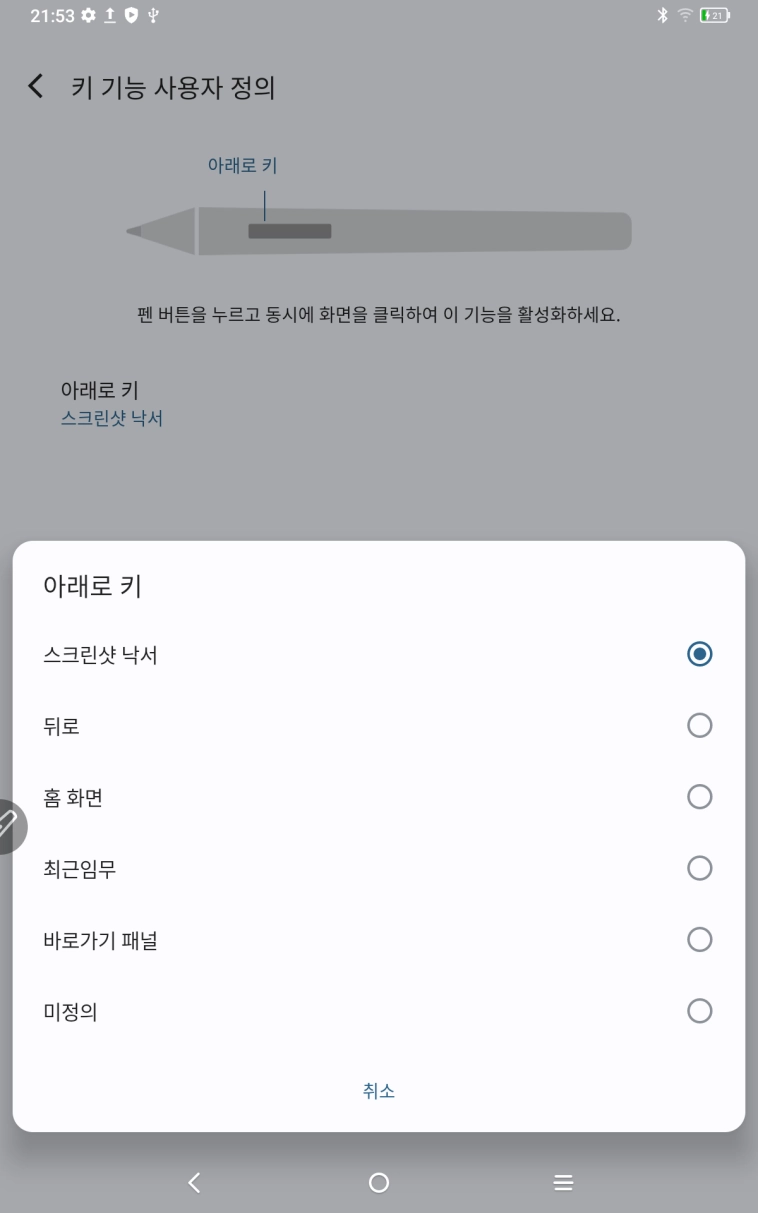
Task: Tap 취소 to cancel the dialog
Action: 378,1091
